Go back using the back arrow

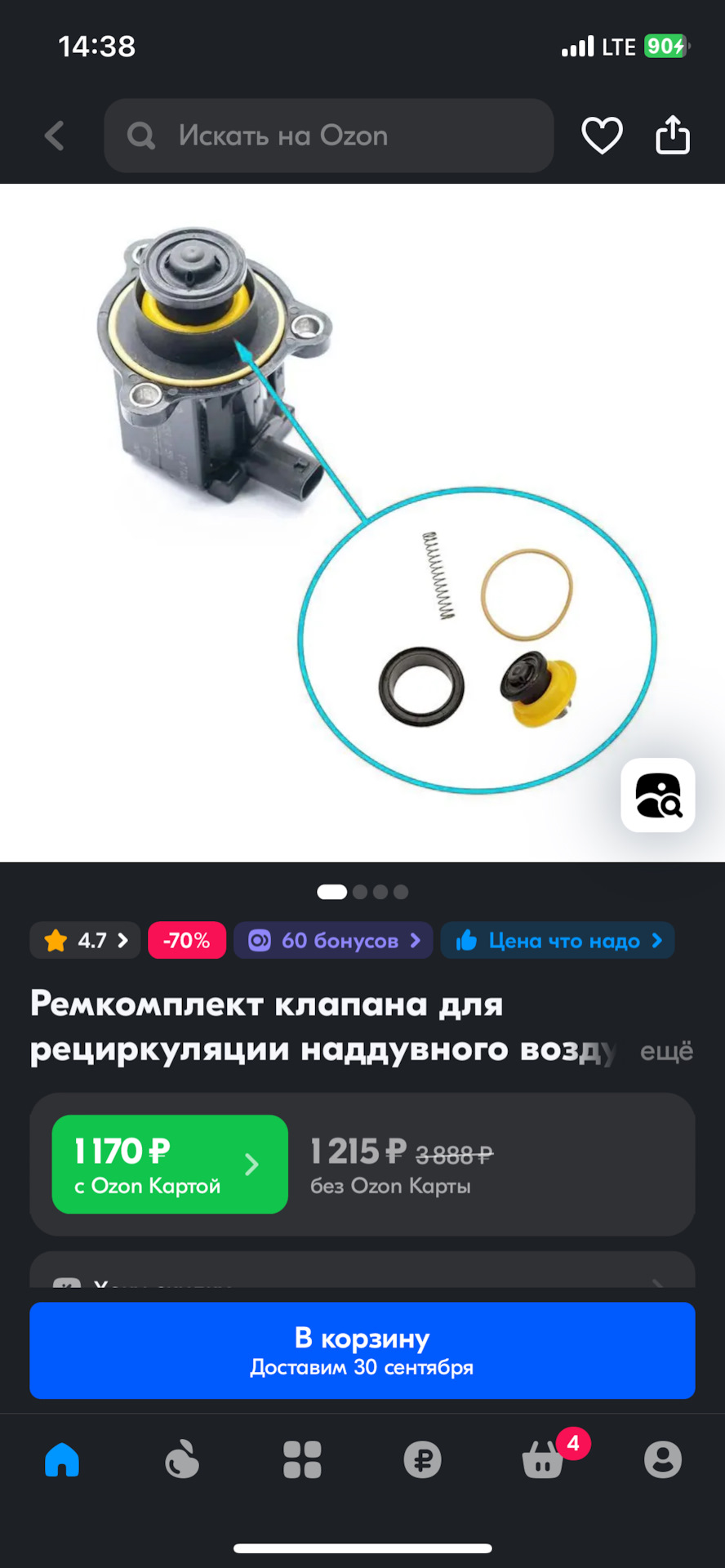pos(55,136)
